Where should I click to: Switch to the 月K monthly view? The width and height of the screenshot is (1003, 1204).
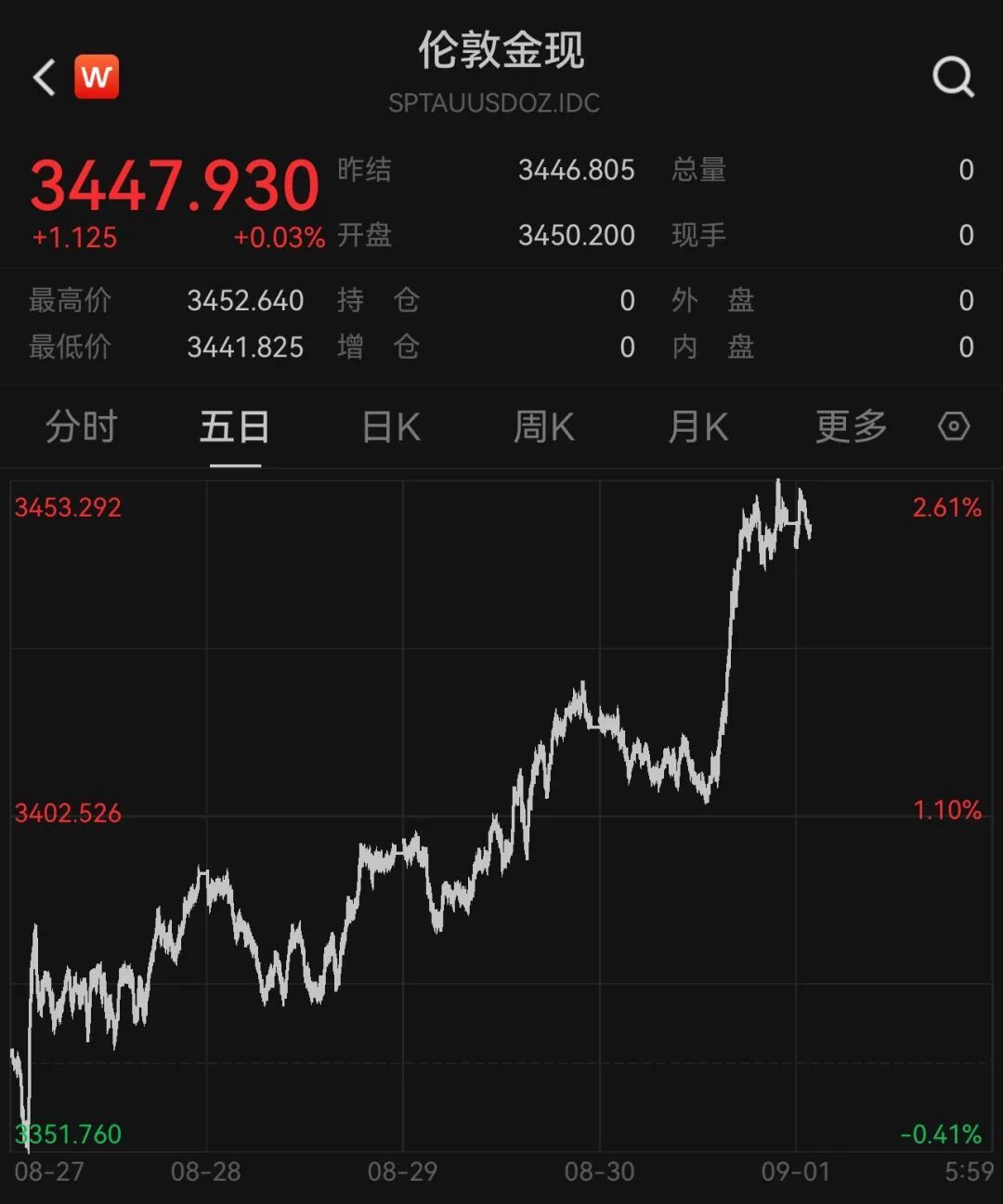tap(697, 426)
